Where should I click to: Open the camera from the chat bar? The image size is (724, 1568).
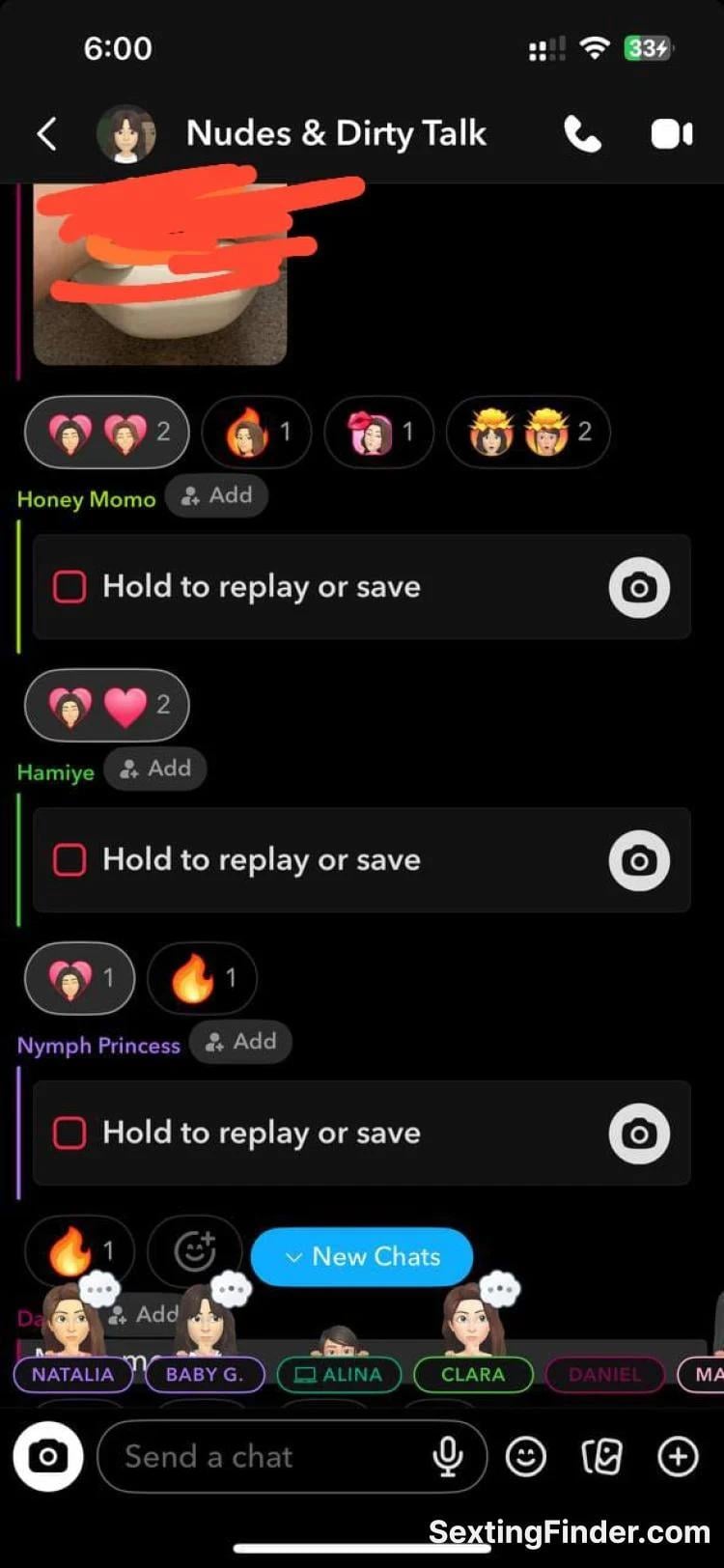pos(47,1456)
